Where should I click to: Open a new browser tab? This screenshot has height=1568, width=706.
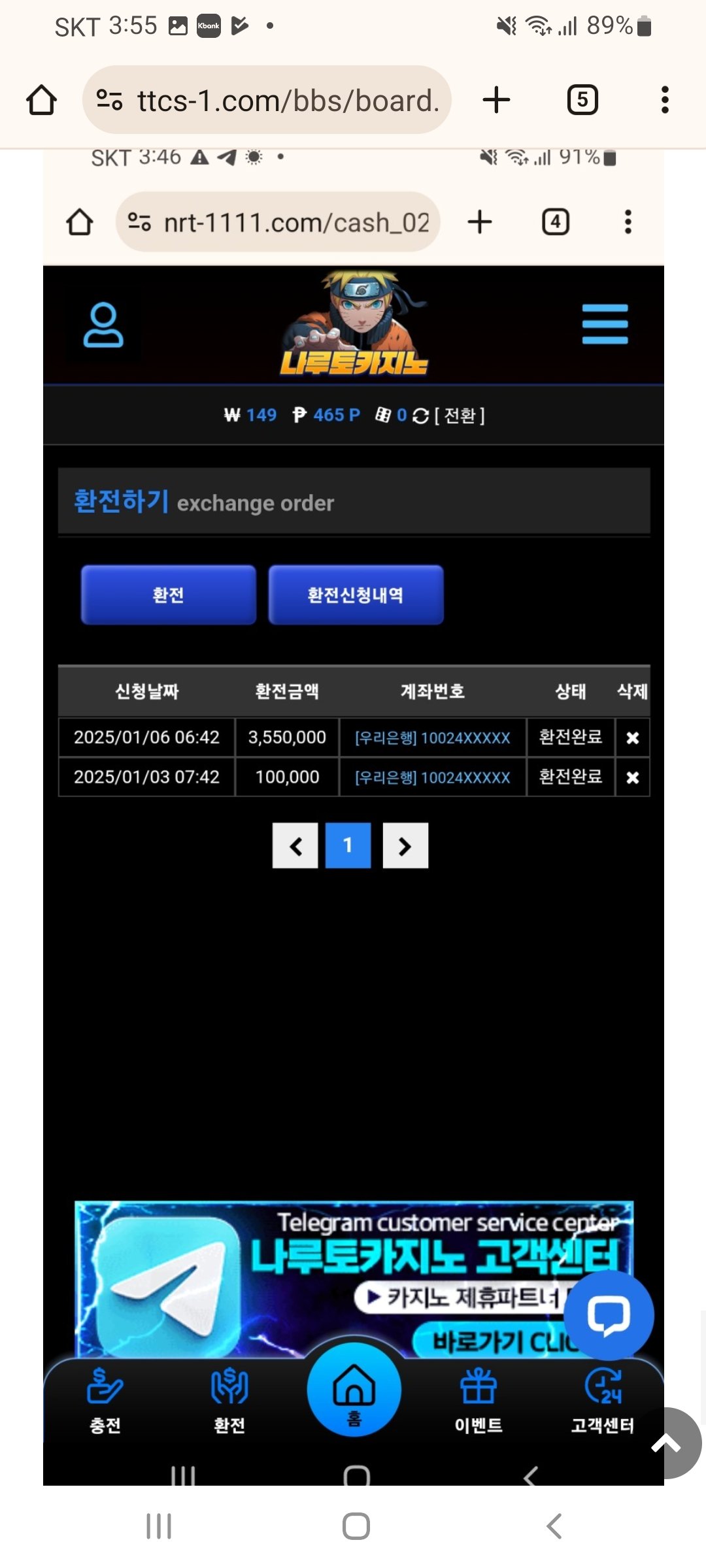[496, 101]
